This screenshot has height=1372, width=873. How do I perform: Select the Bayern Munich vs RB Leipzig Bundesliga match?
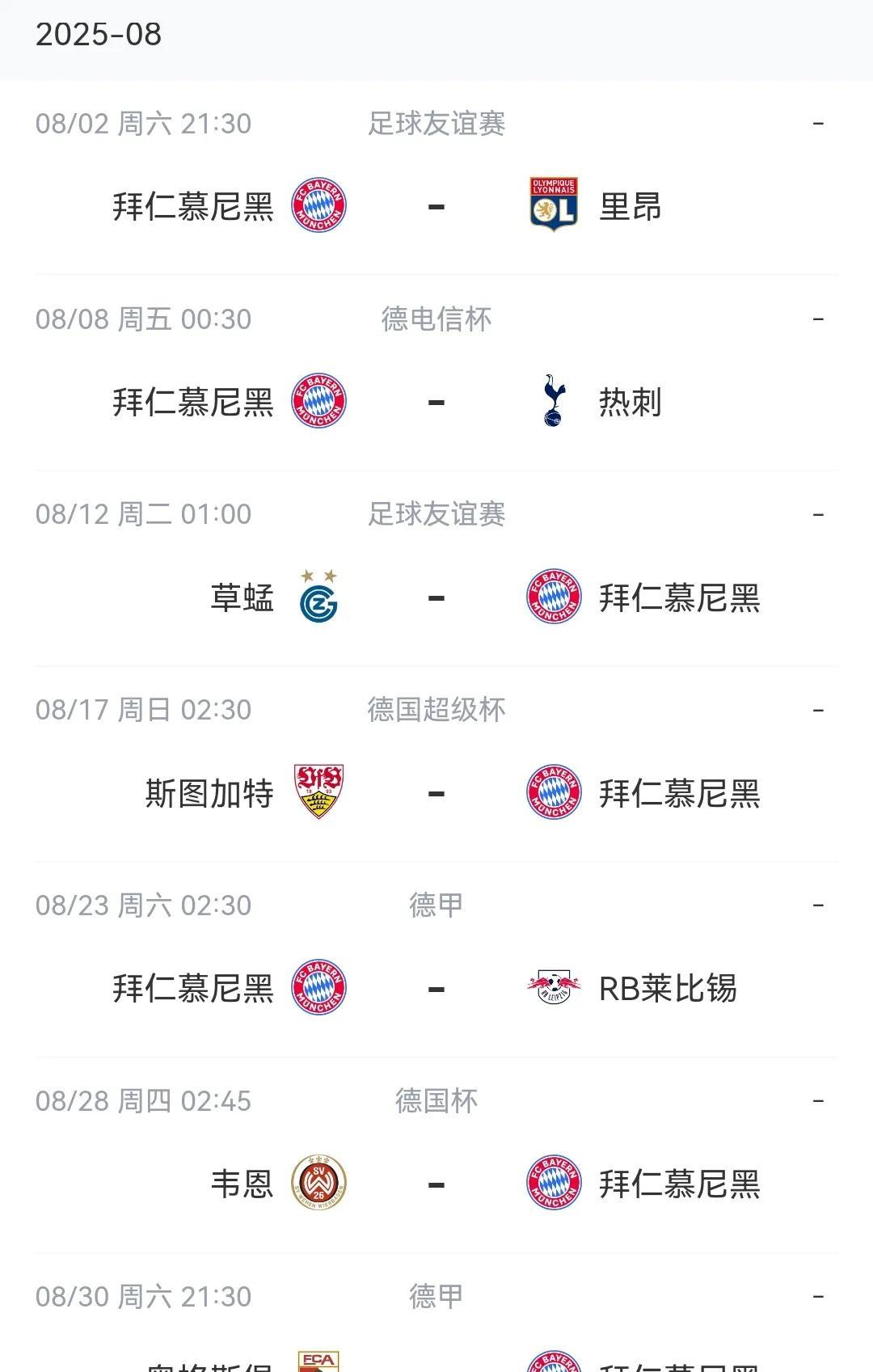436,988
